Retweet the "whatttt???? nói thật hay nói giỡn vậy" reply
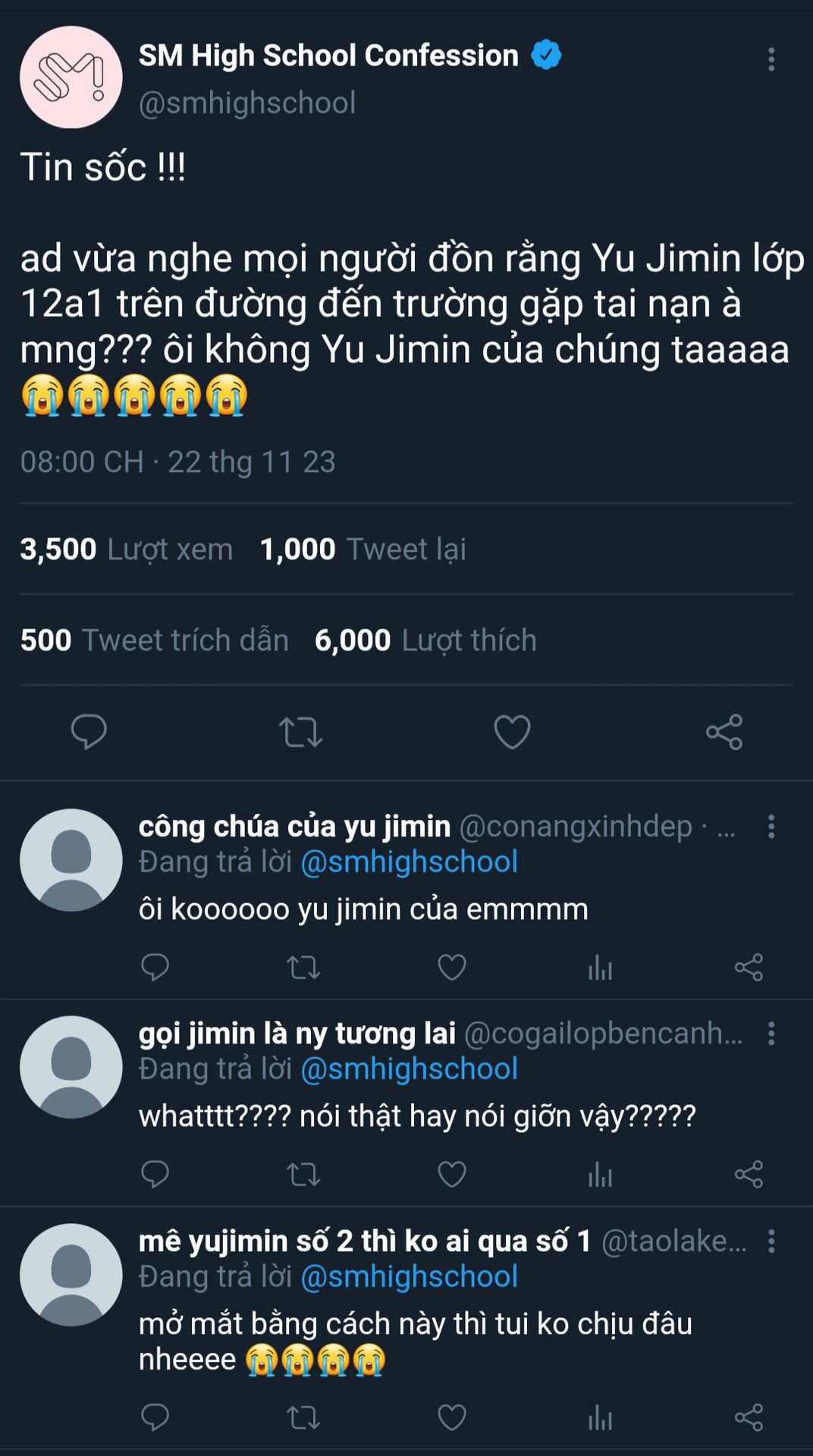 click(303, 1175)
